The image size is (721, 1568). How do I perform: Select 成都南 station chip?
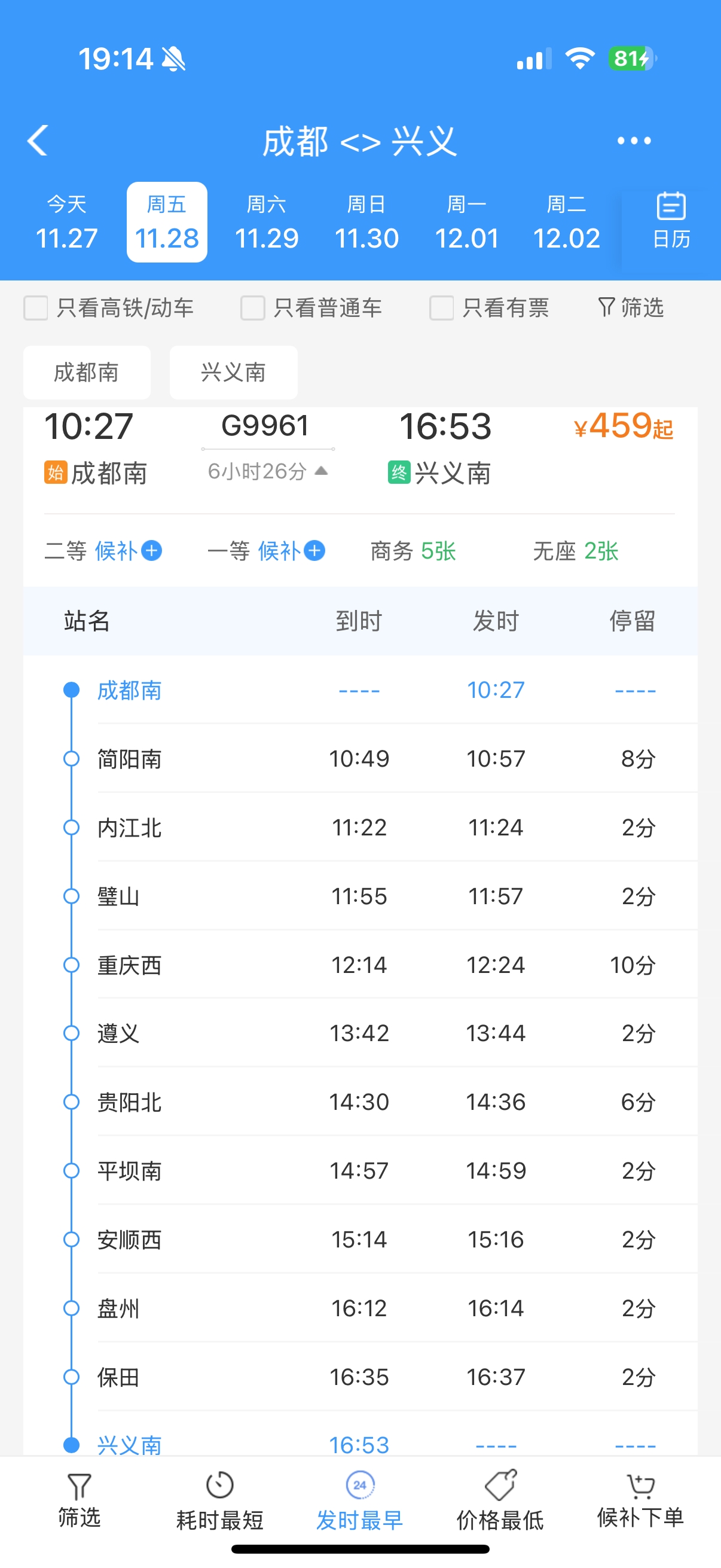tap(87, 373)
